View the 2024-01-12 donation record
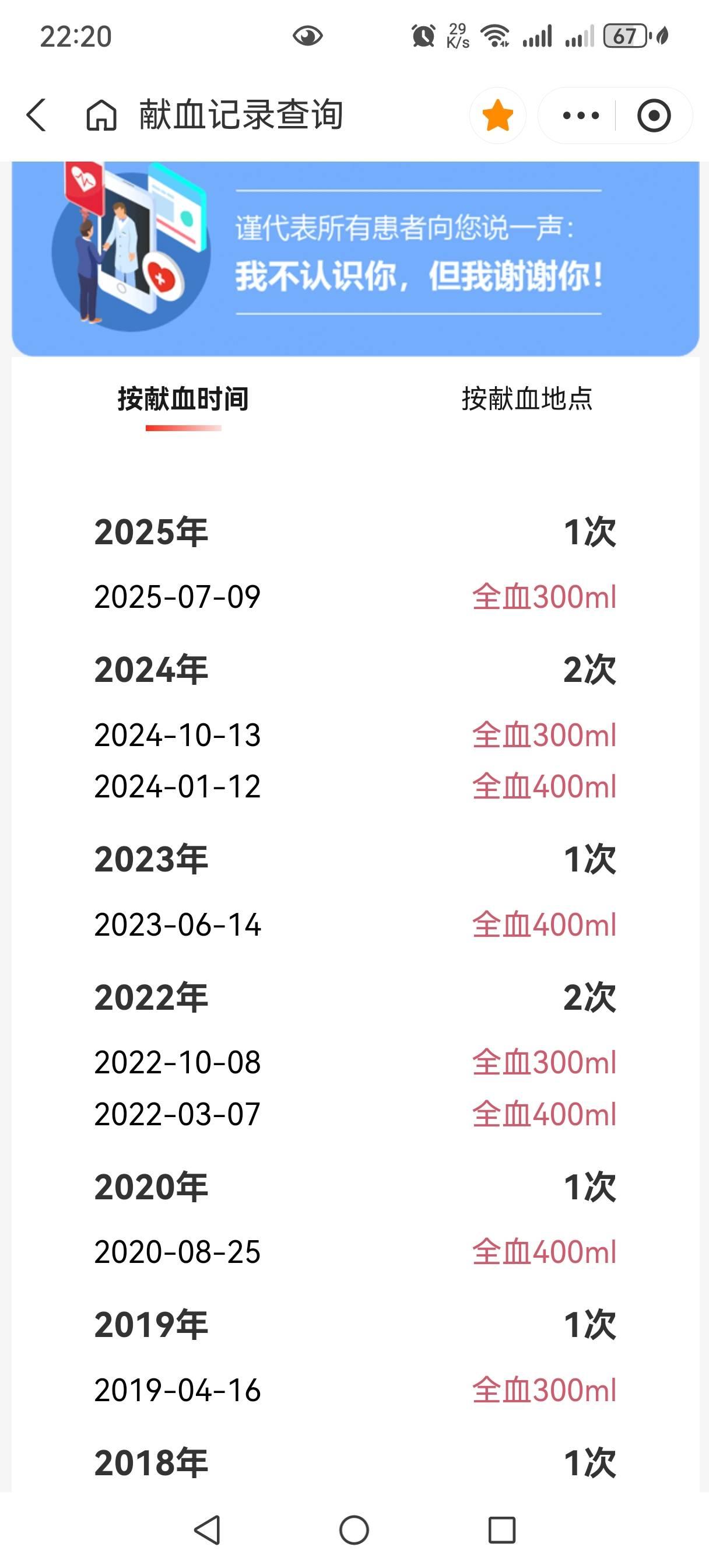The height and width of the screenshot is (1568, 709). 355,786
